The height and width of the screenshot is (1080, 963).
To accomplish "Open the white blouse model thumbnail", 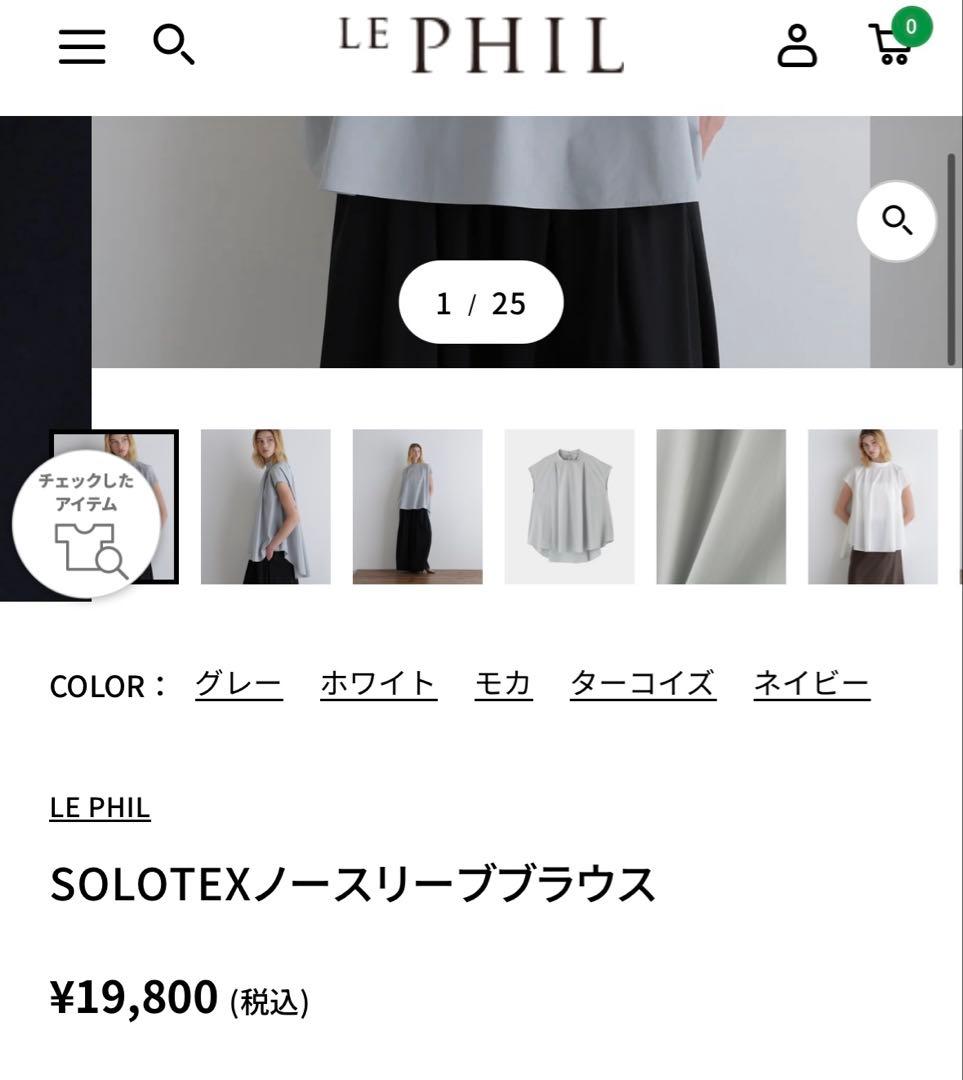I will coord(872,506).
